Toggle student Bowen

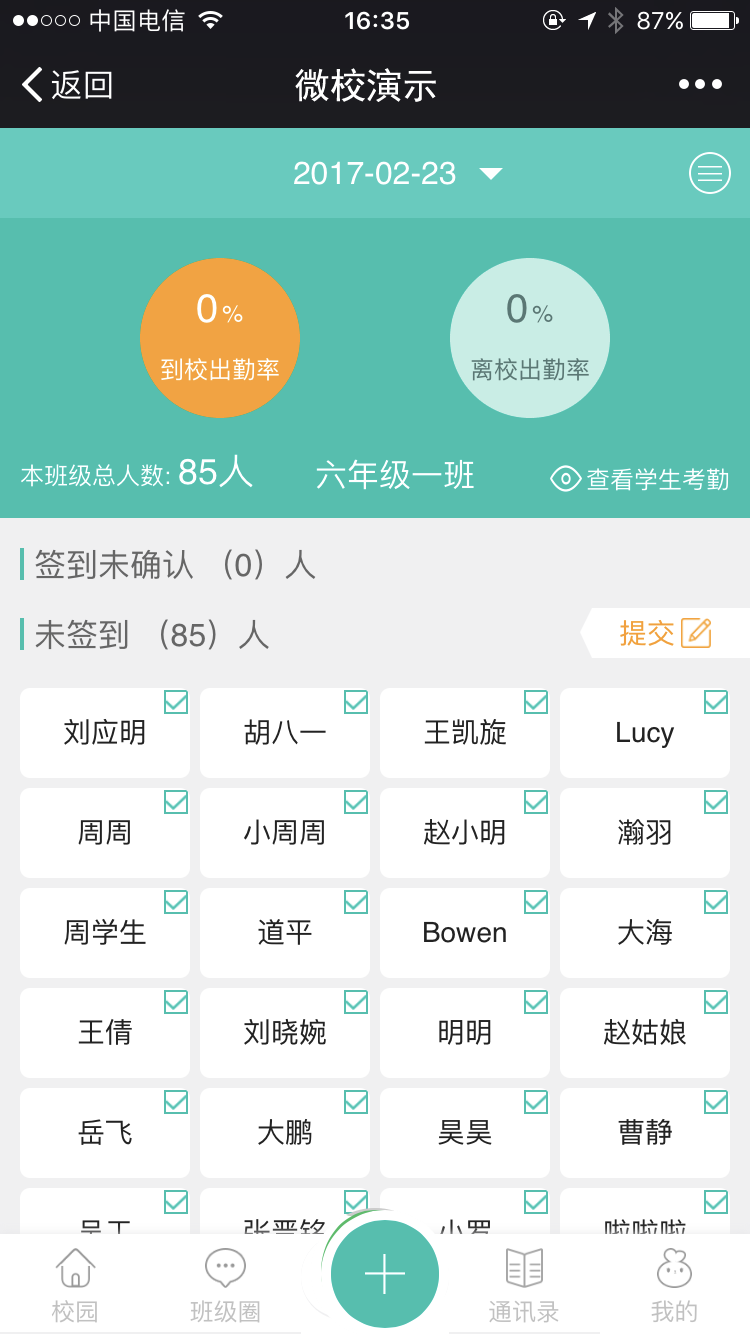pos(465,933)
